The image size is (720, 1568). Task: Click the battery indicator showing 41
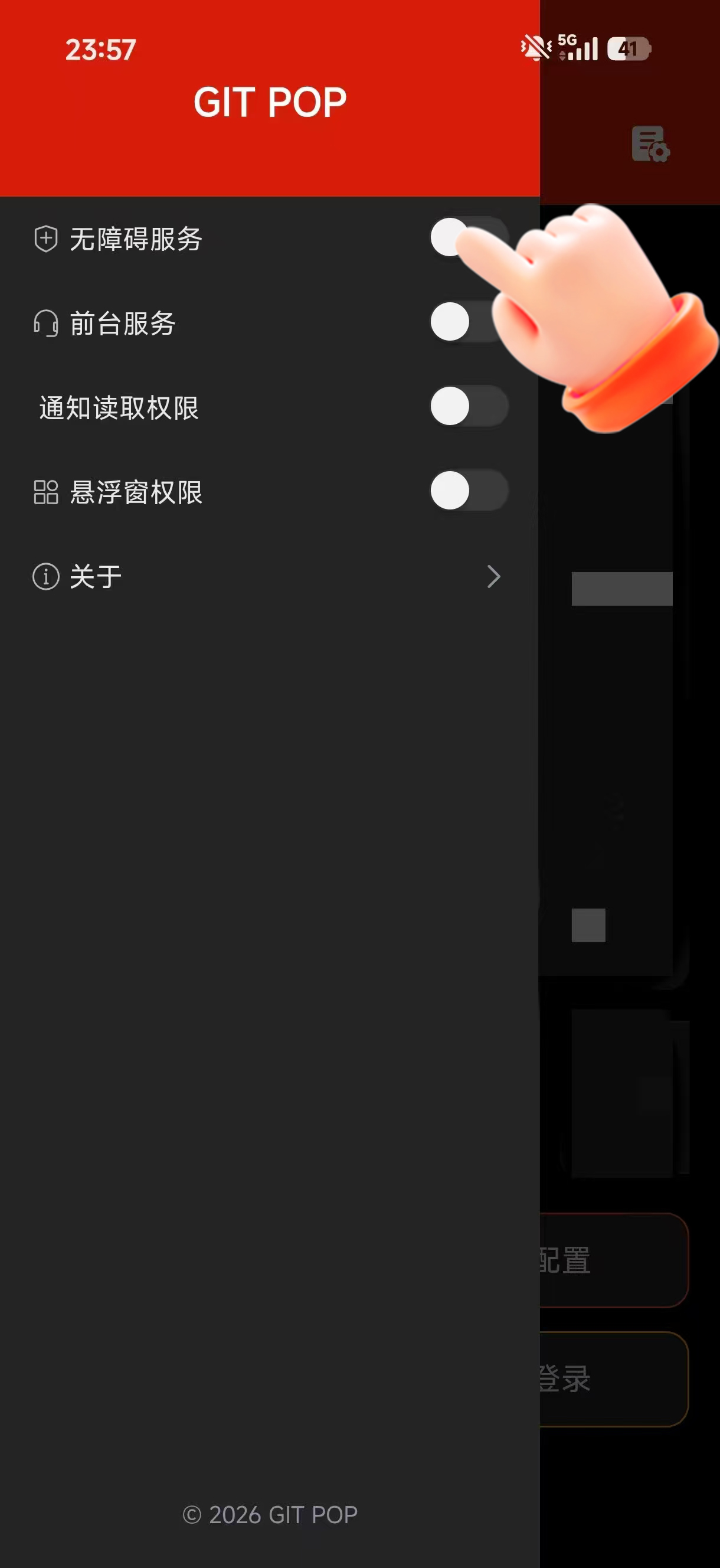(629, 47)
